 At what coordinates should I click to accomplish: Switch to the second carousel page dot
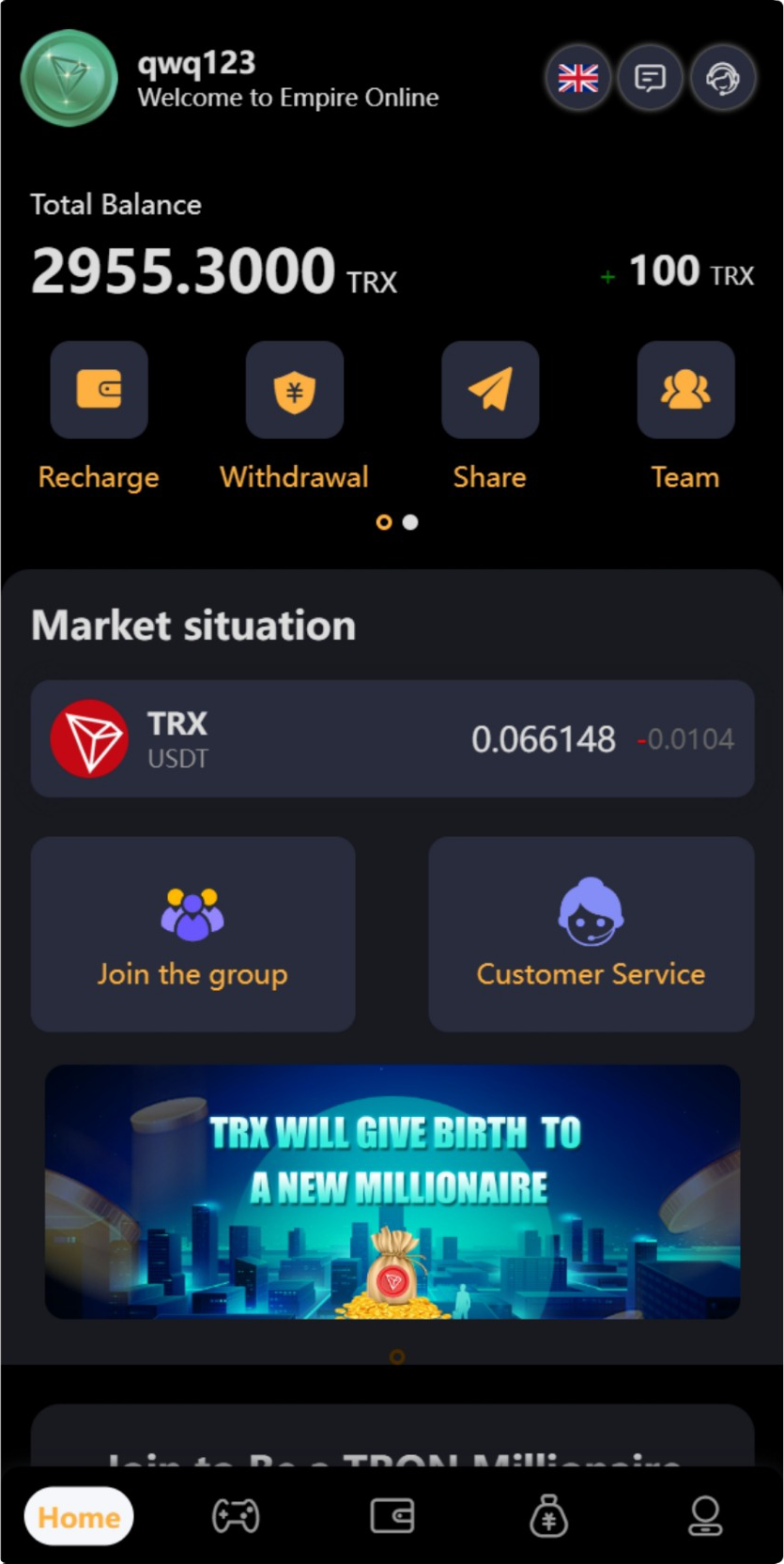[410, 522]
